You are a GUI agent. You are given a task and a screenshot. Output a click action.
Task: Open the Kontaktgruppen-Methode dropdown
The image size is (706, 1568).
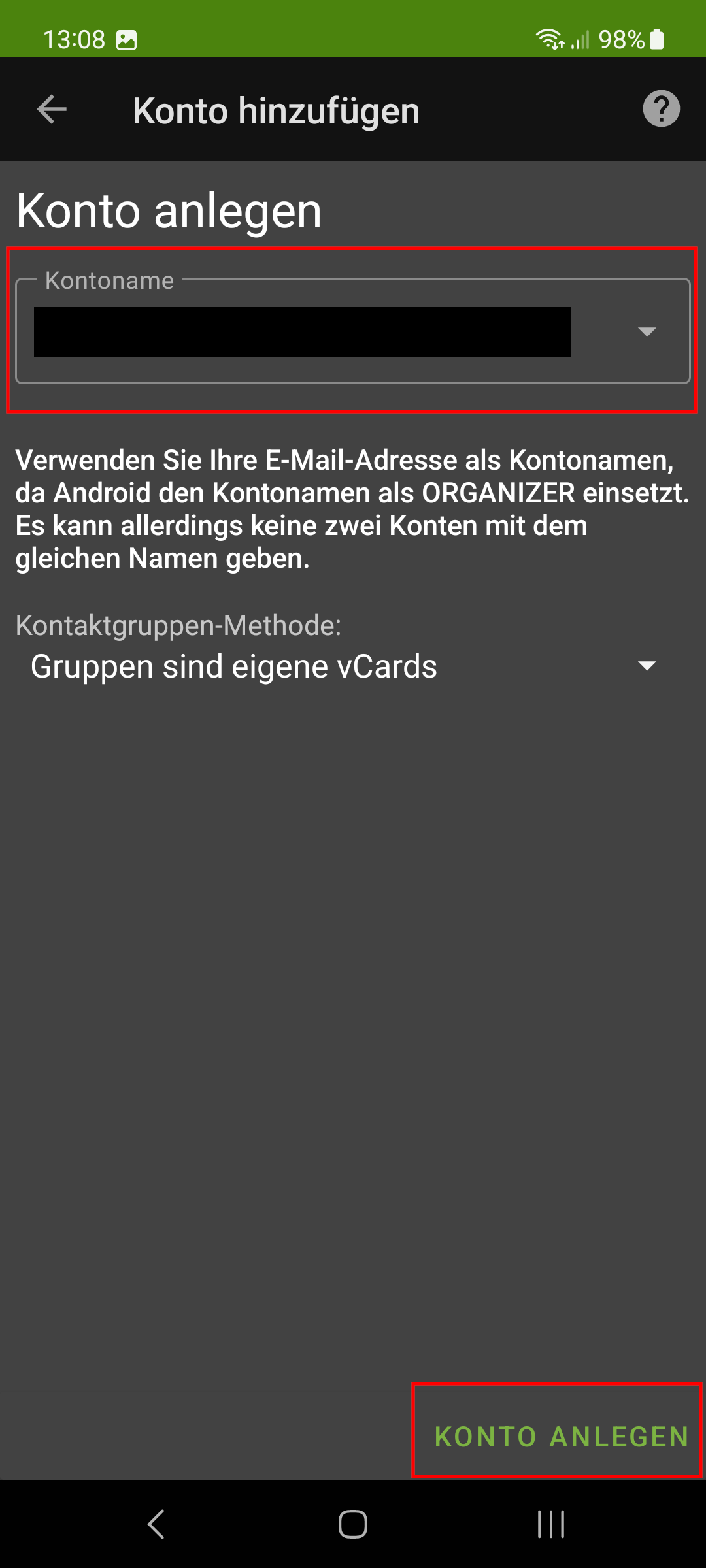click(x=344, y=666)
